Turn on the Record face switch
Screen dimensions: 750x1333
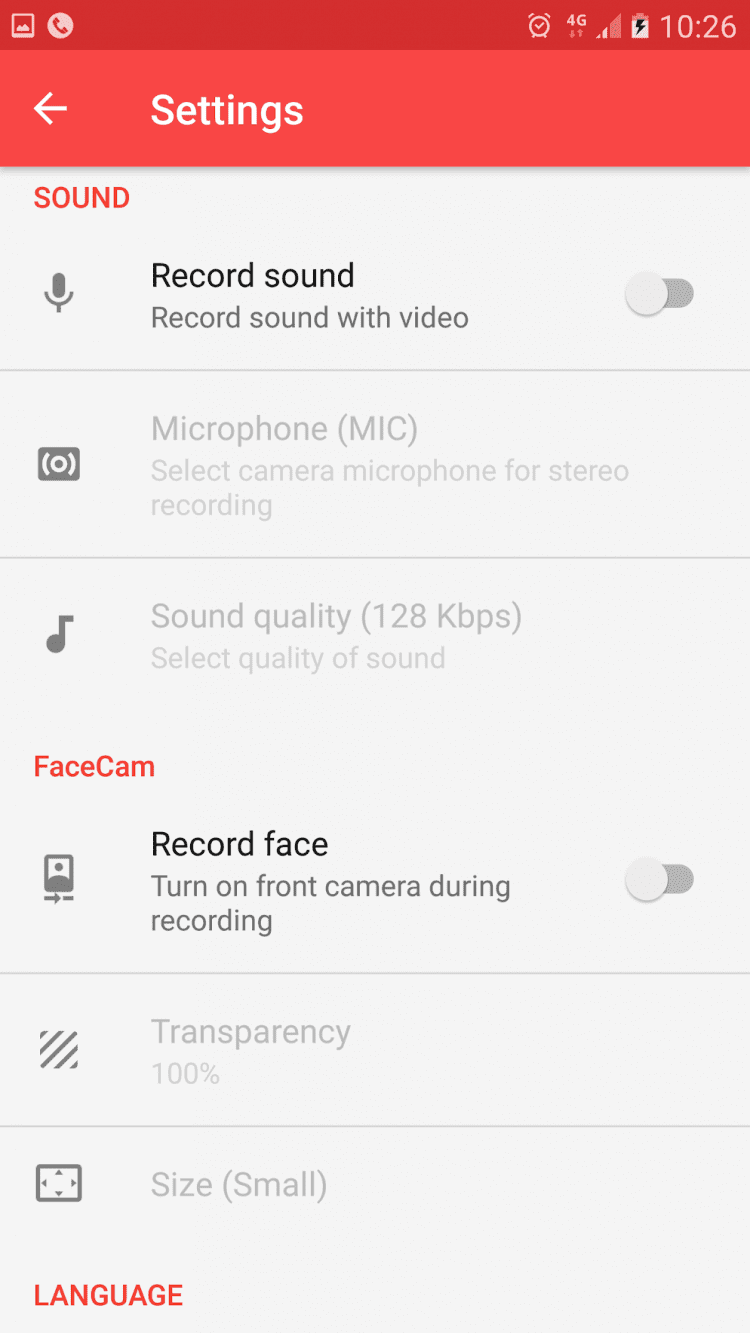659,880
